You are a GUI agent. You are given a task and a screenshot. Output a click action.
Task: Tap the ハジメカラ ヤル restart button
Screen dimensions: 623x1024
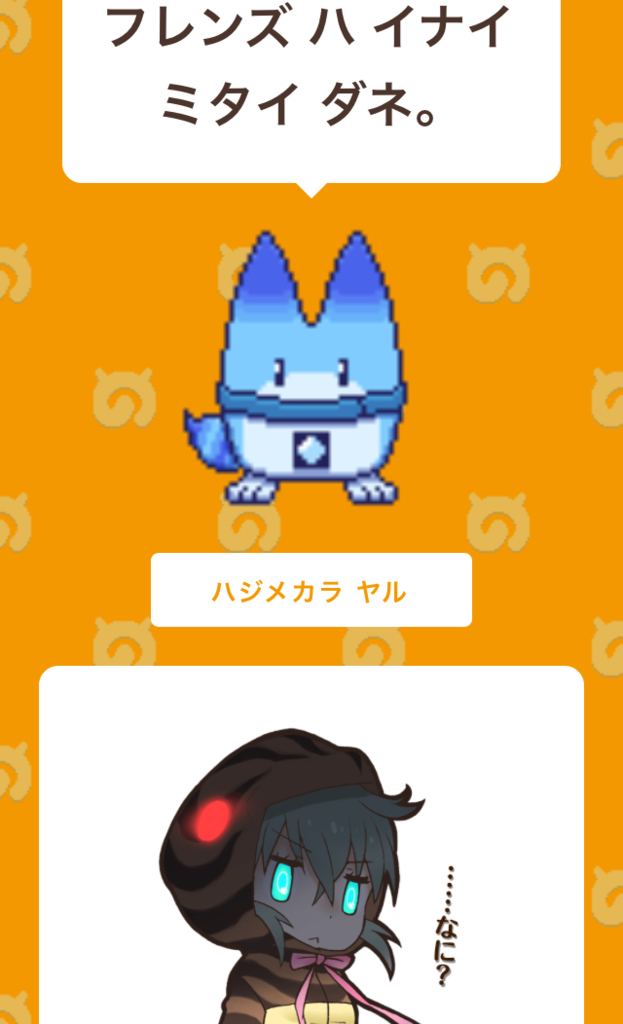(311, 590)
